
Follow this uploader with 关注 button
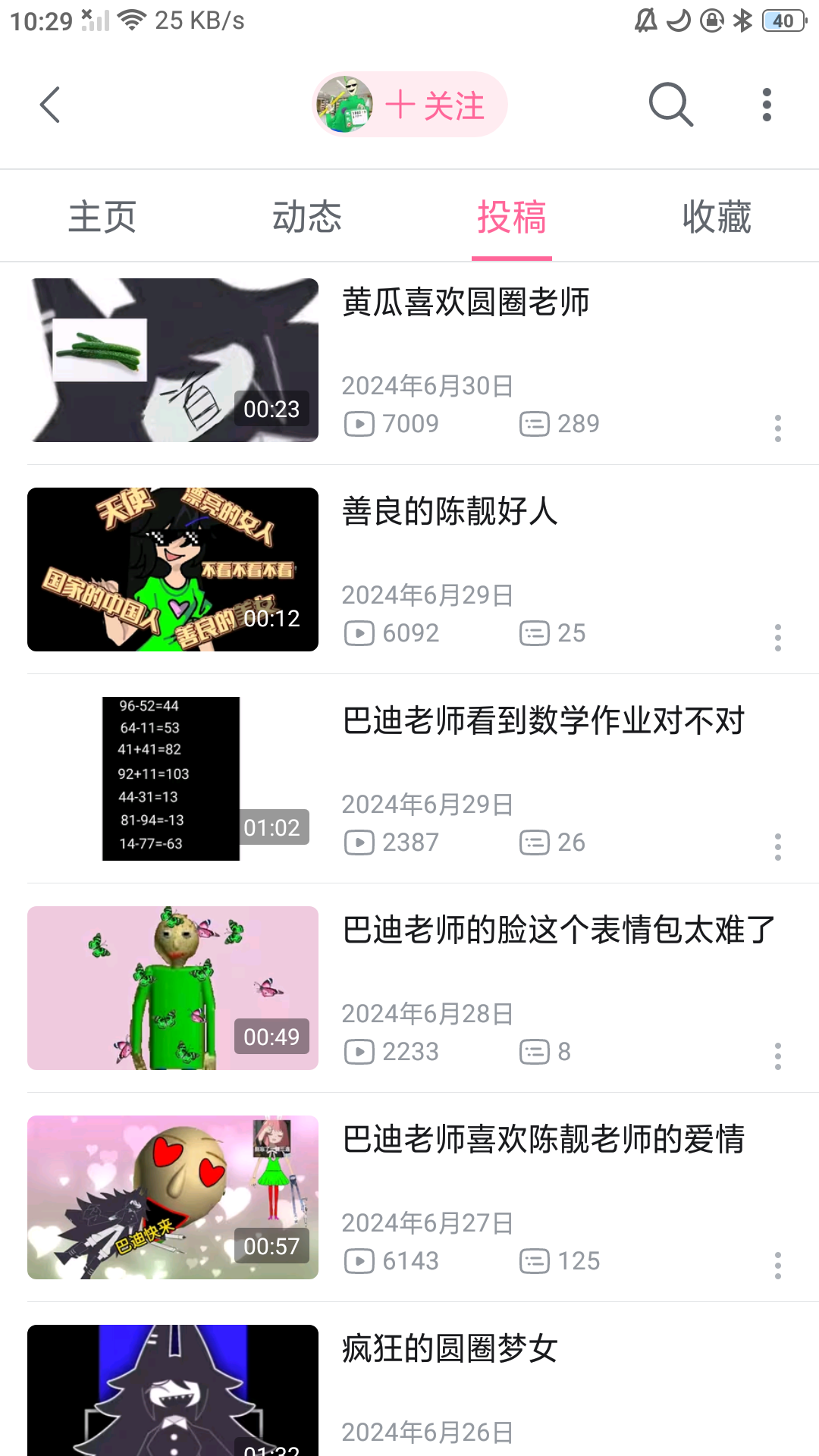(434, 105)
